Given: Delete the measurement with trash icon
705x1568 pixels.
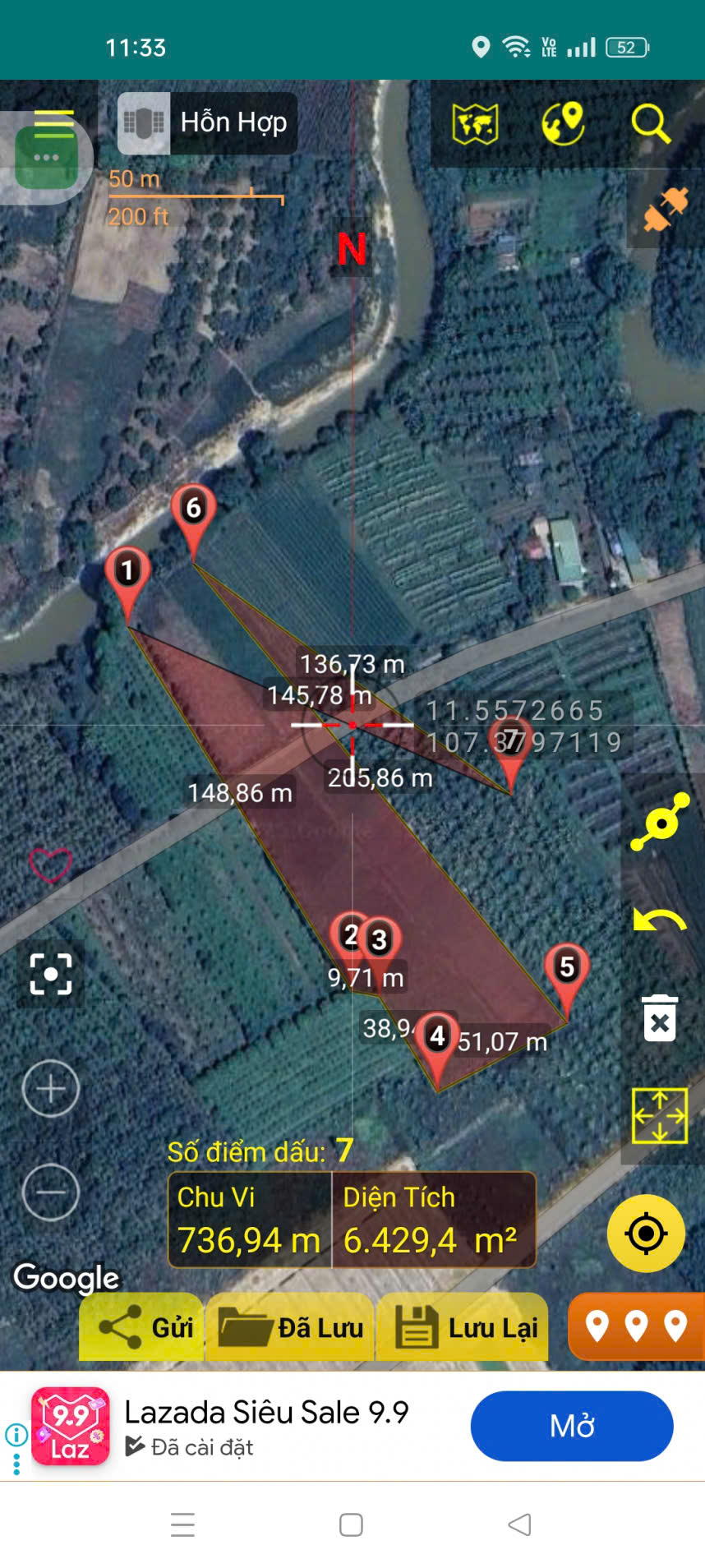Looking at the screenshot, I should (x=660, y=1019).
